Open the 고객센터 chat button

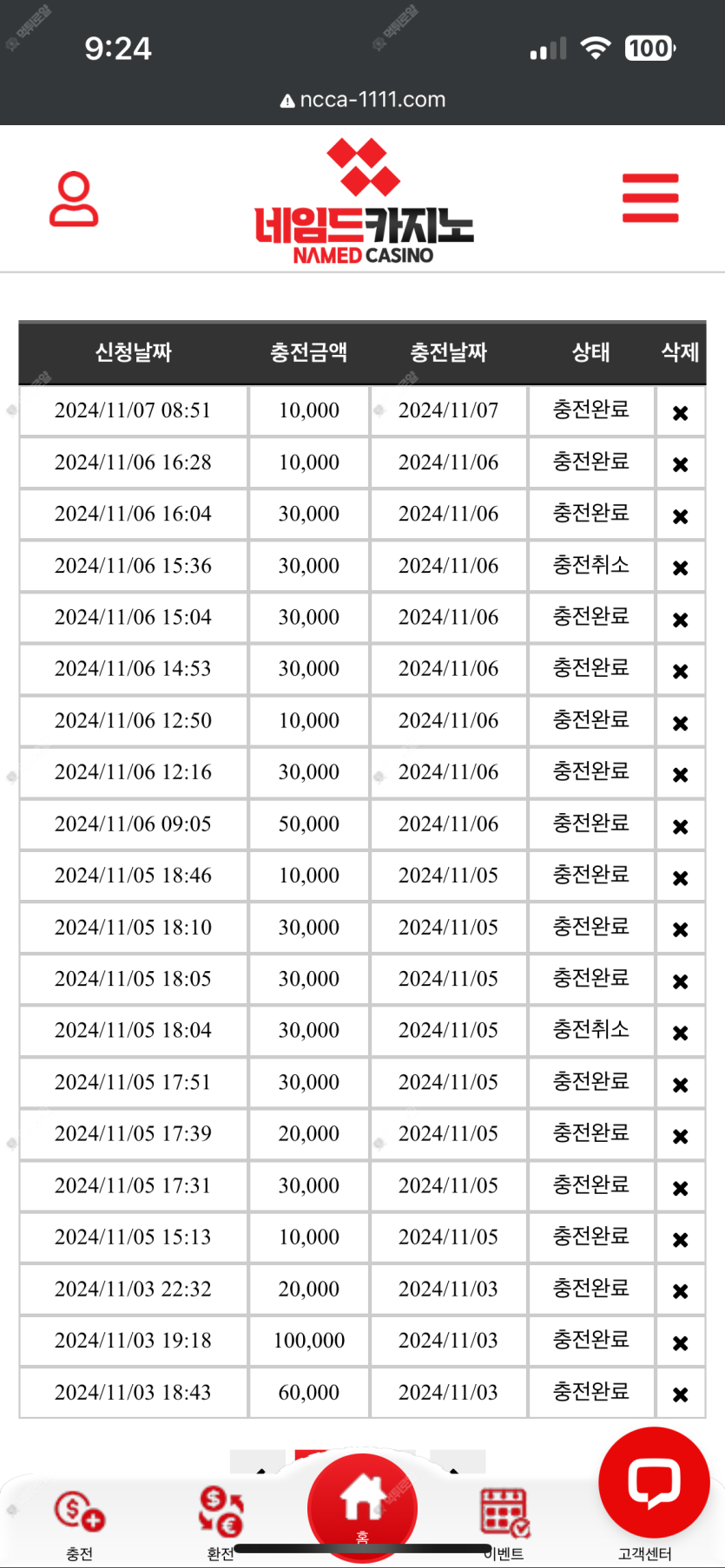(x=655, y=1483)
